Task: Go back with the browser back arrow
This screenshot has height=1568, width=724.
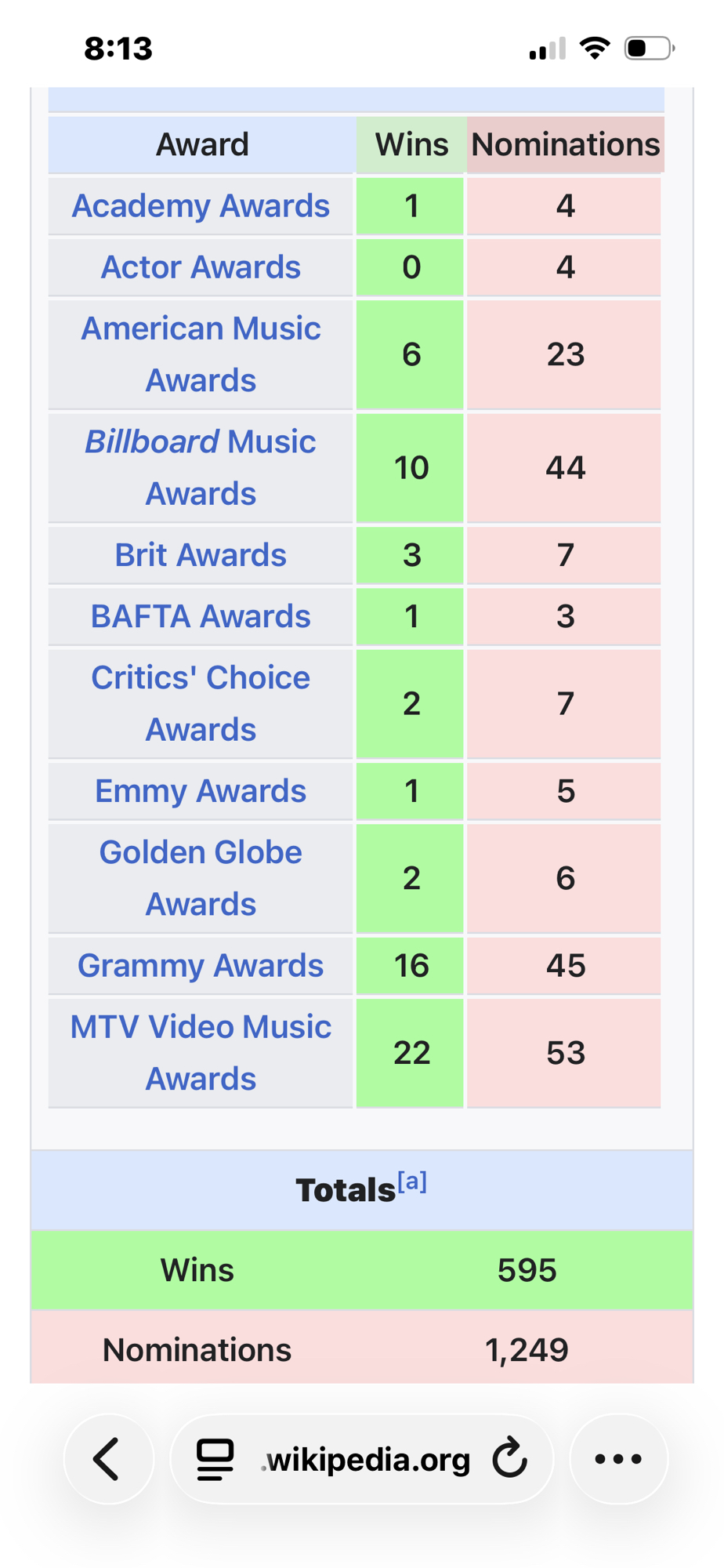Action: (x=107, y=1459)
